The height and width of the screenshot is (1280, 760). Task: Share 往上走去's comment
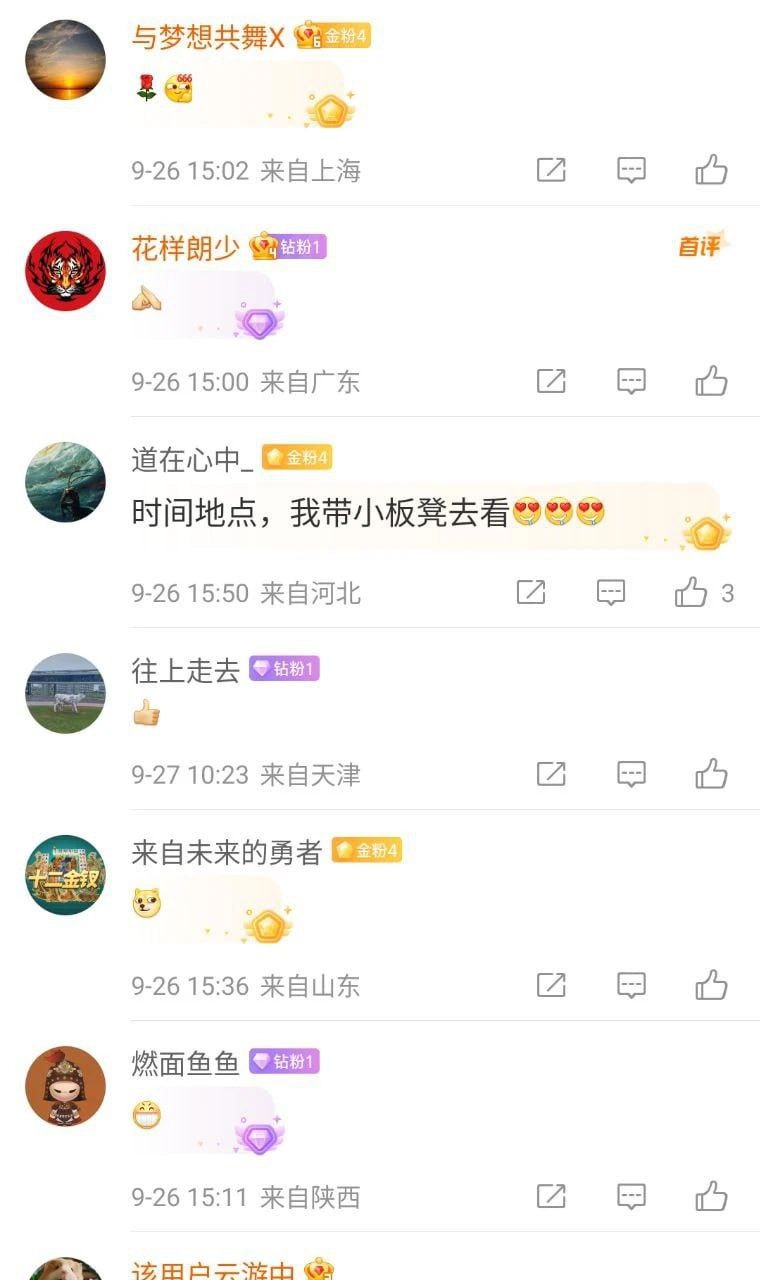pos(551,774)
